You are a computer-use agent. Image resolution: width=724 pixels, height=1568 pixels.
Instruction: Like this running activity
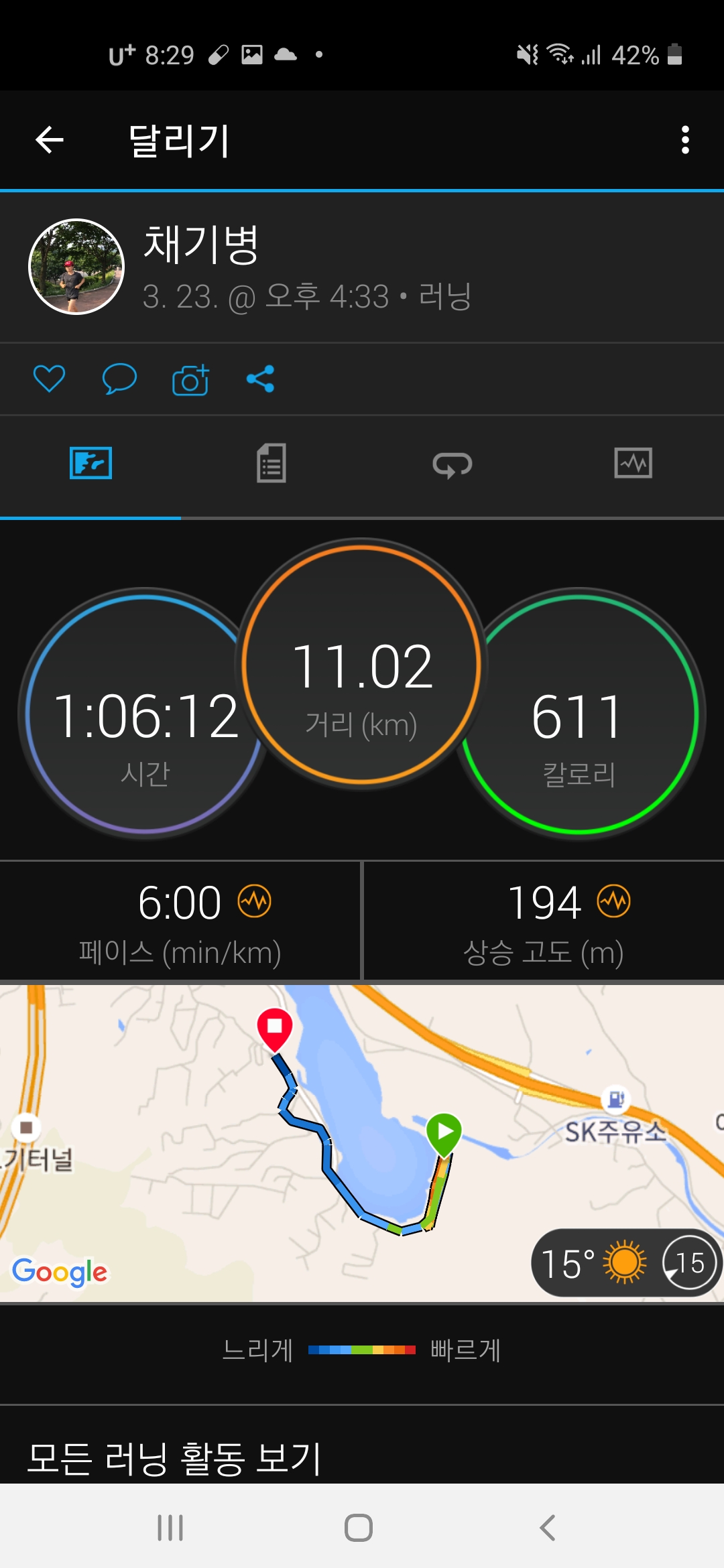50,379
